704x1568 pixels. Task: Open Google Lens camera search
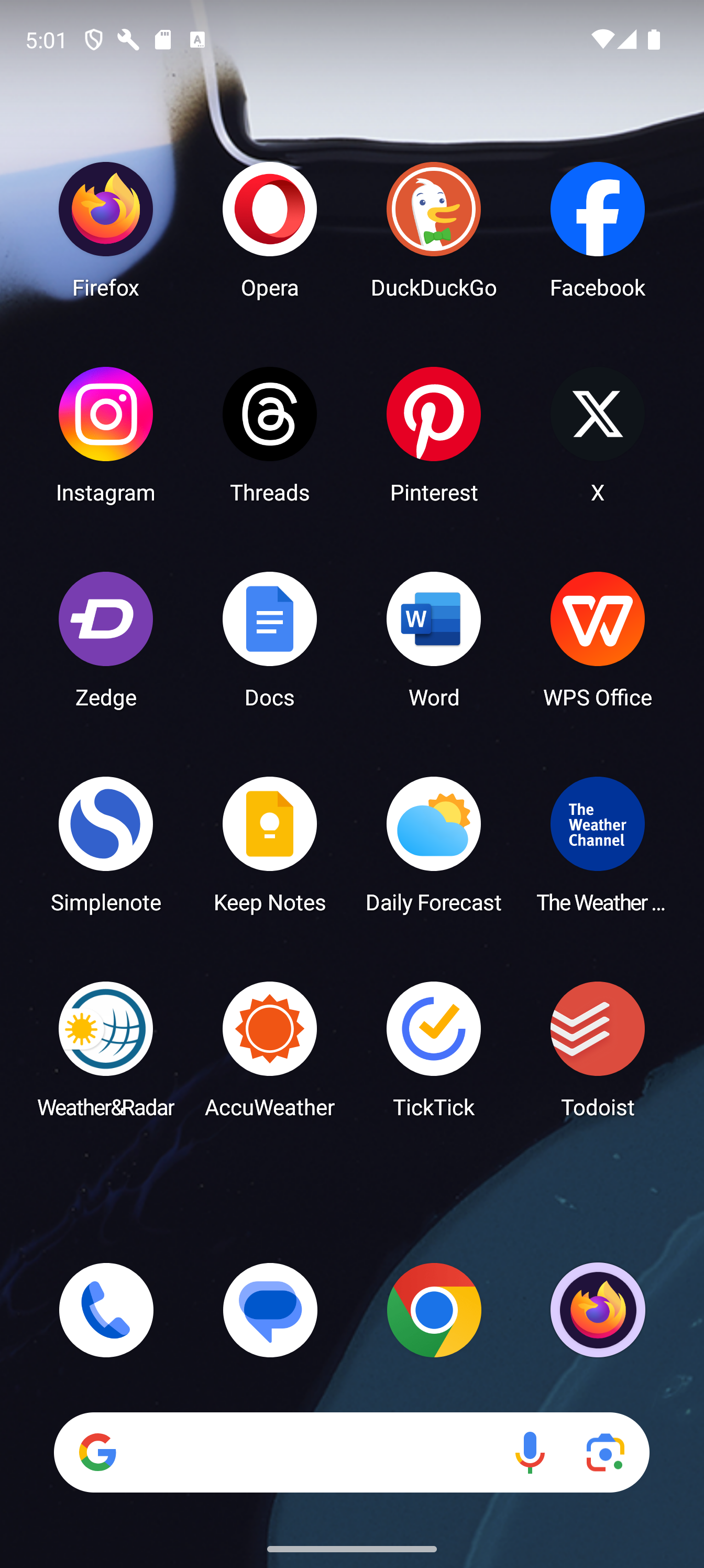(x=605, y=1452)
